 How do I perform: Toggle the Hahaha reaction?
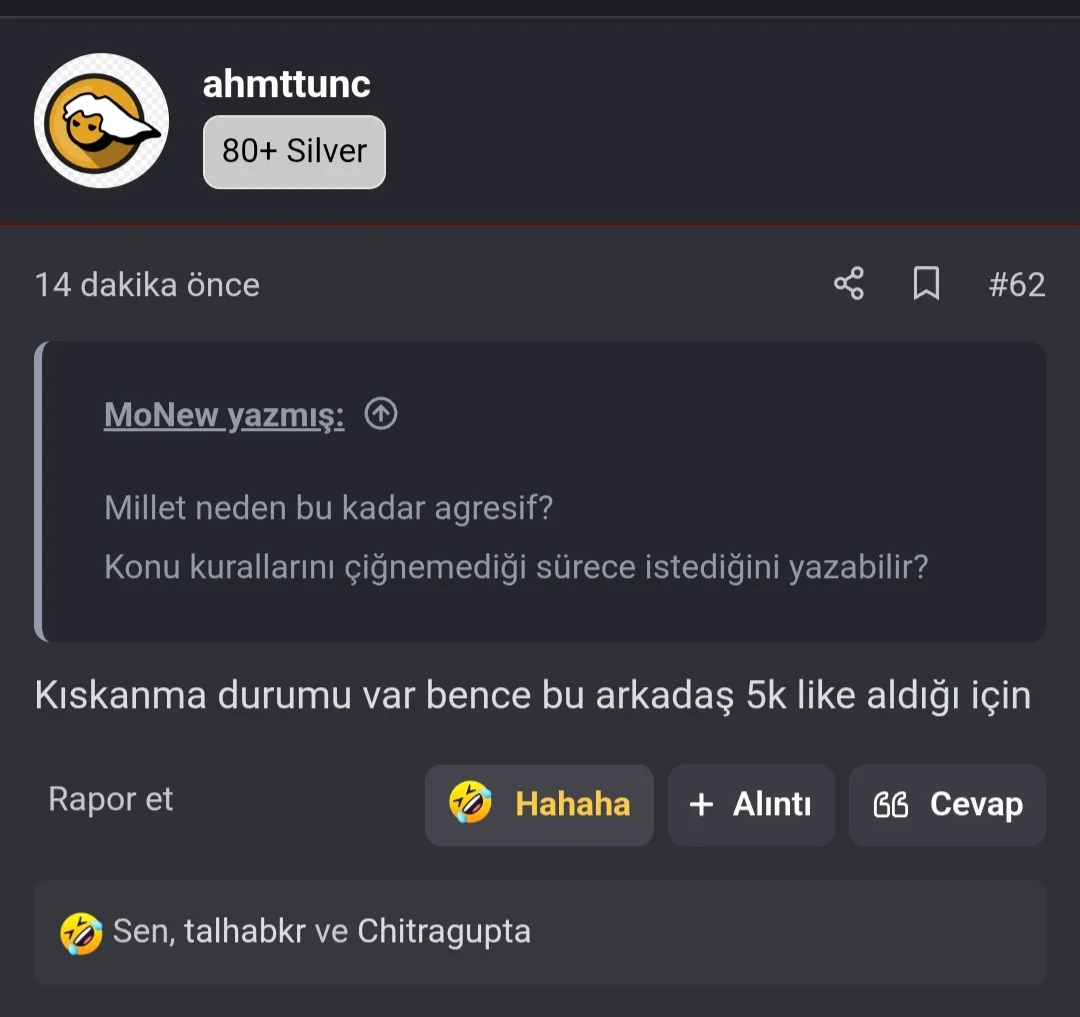540,805
